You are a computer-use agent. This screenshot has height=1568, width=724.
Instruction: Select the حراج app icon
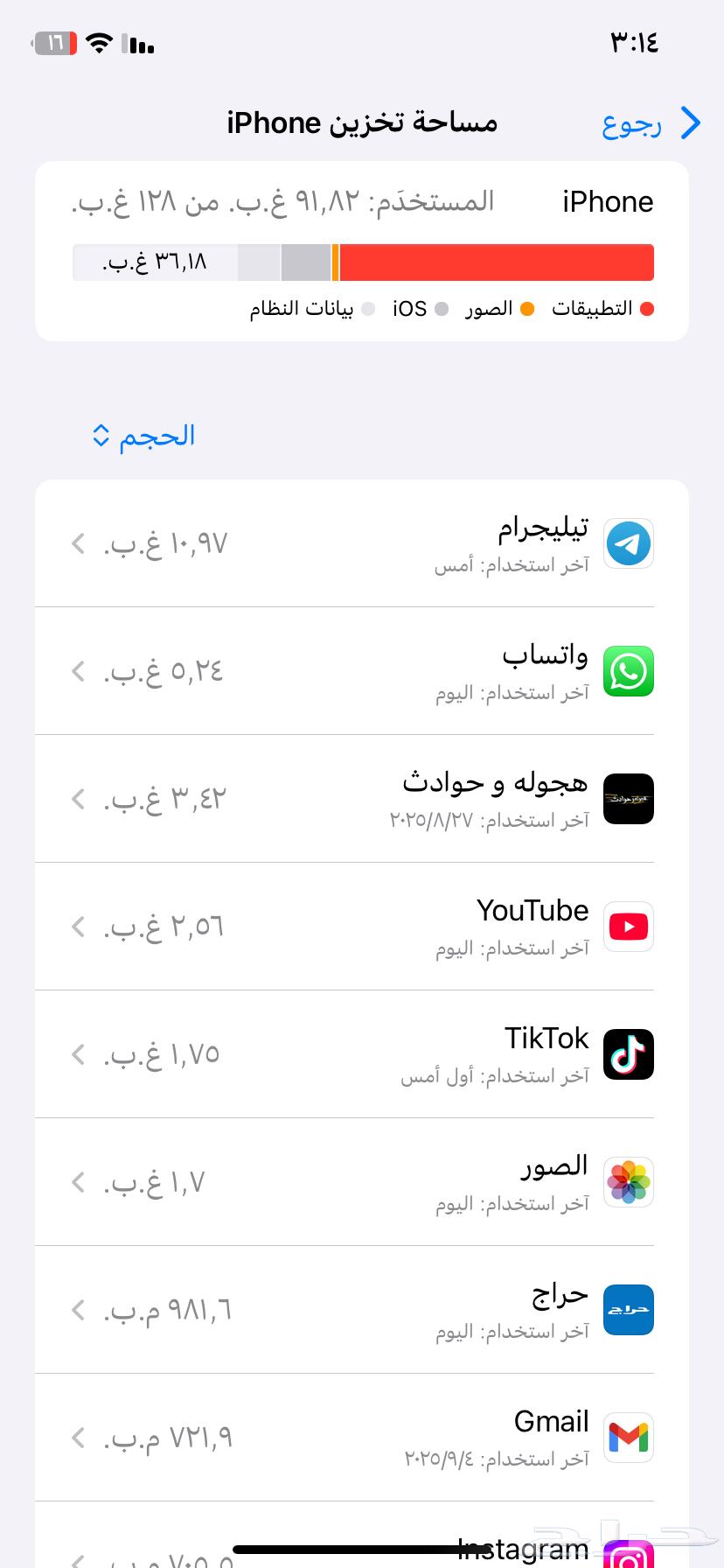(x=628, y=1310)
